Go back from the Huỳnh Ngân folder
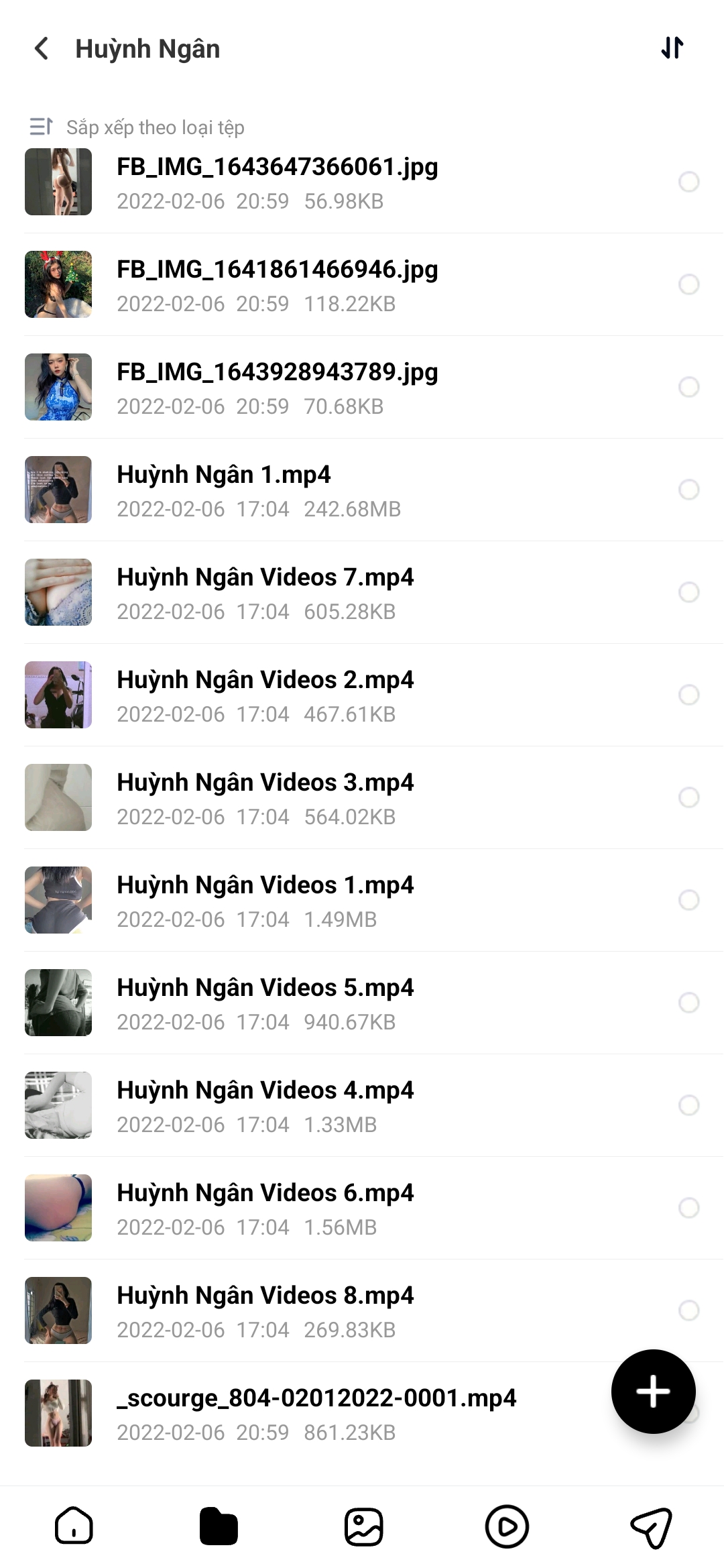This screenshot has width=724, height=1568. coord(42,48)
